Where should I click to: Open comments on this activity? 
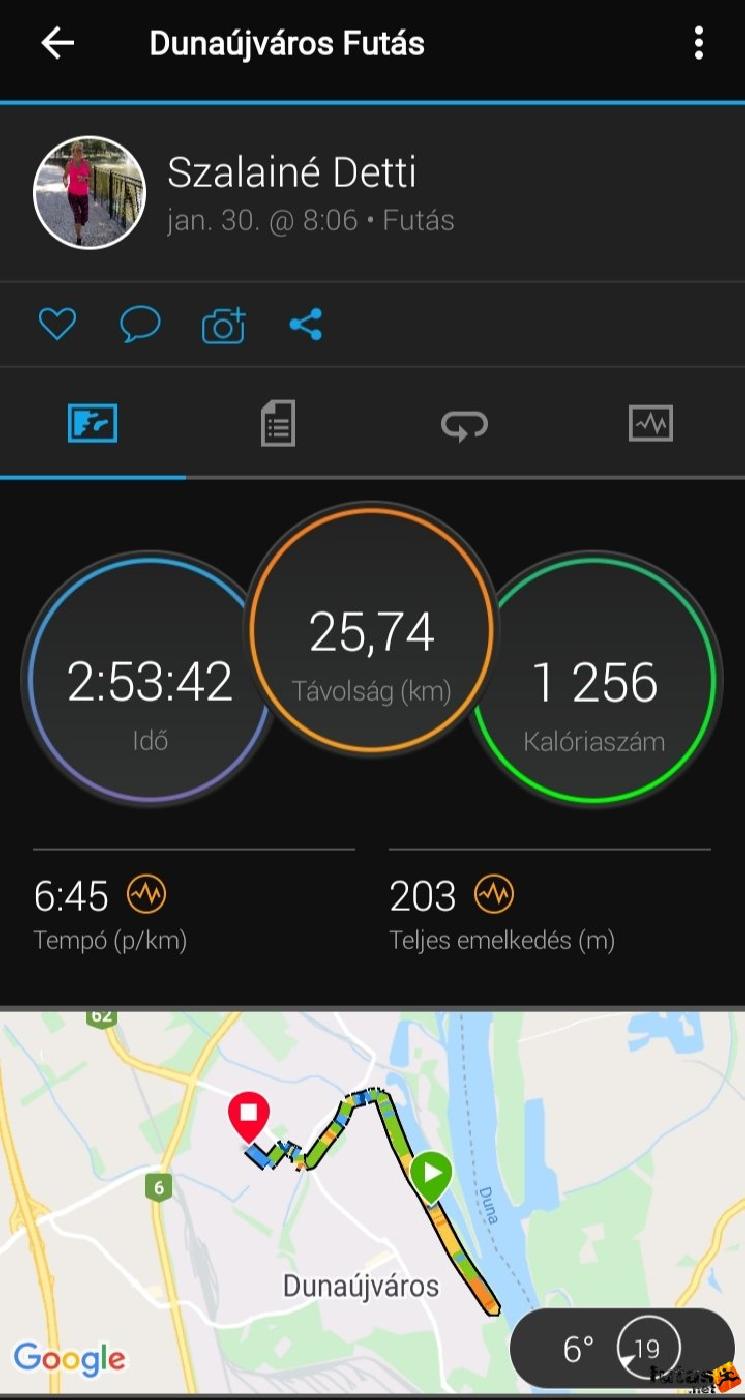[x=140, y=324]
